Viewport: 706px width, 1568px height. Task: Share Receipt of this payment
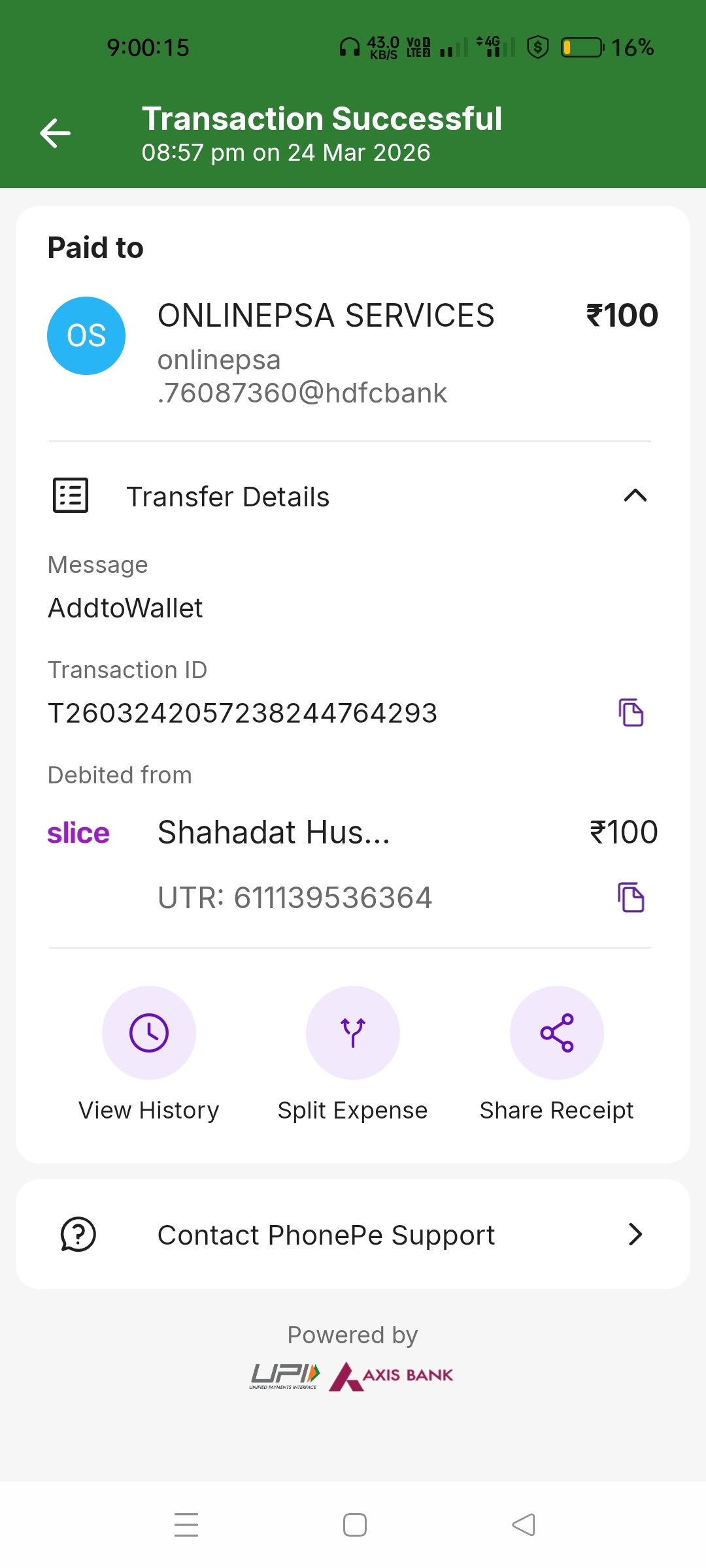[557, 1033]
